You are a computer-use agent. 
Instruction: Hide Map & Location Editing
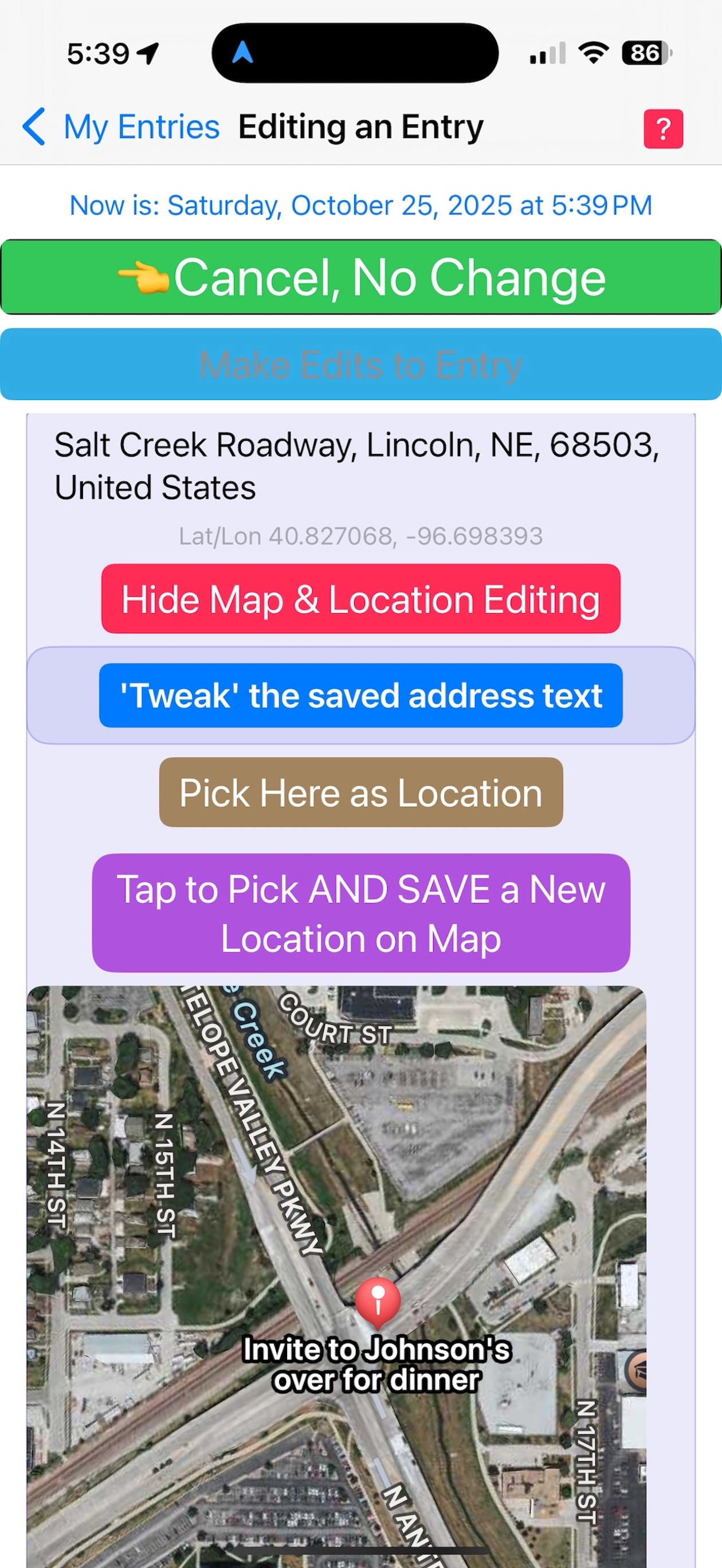pyautogui.click(x=361, y=599)
